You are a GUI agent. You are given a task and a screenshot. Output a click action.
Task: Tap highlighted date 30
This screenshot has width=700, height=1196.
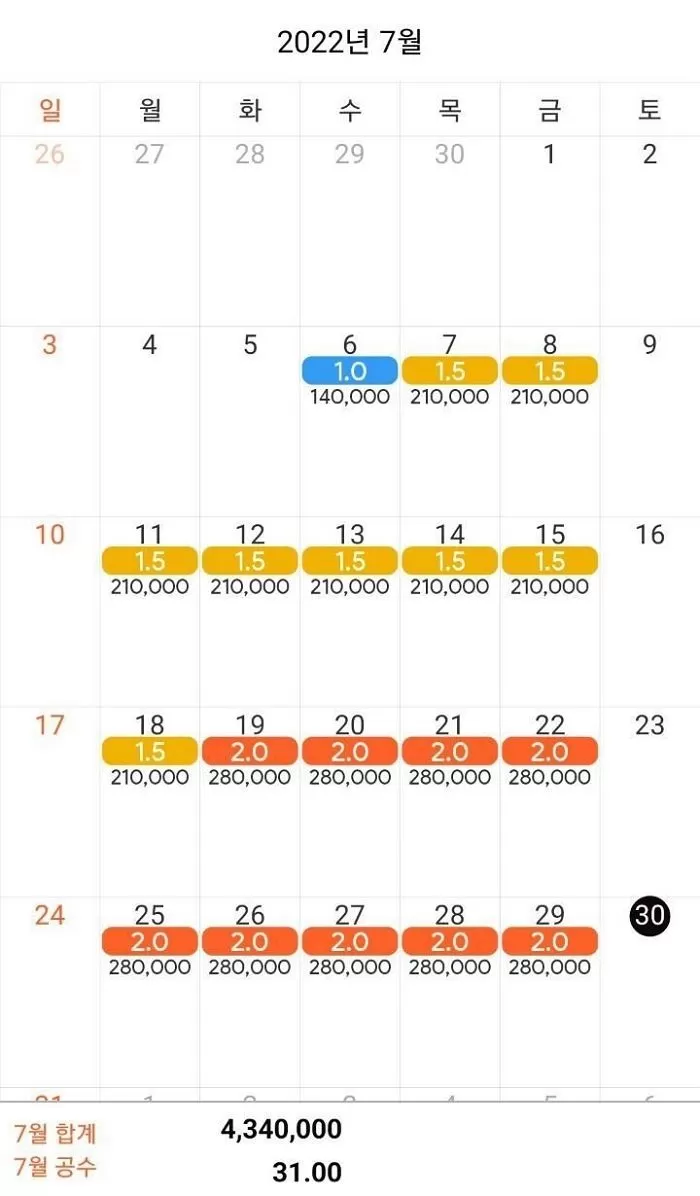[650, 915]
